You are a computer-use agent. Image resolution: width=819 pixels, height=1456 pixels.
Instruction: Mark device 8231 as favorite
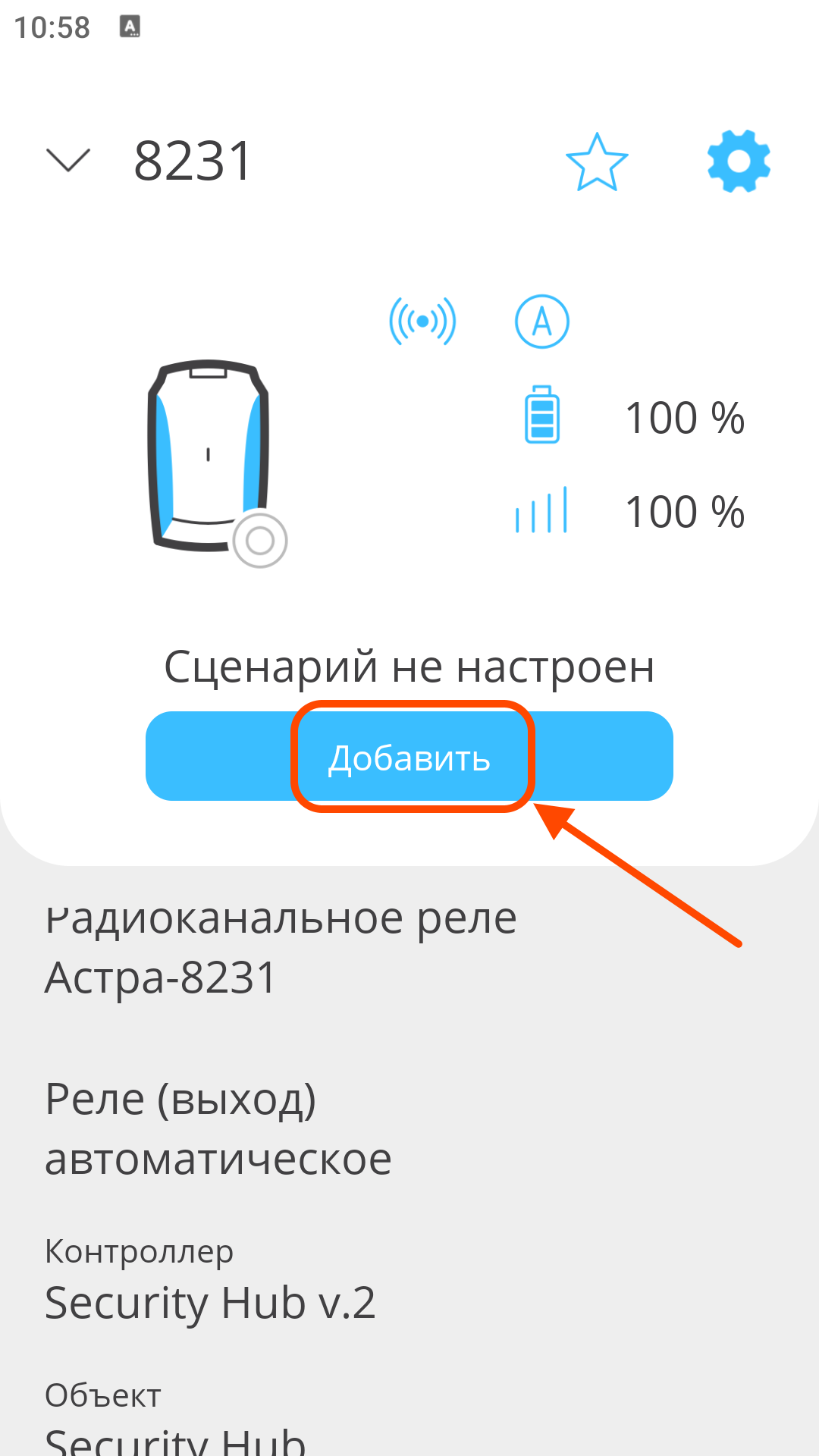tap(597, 162)
